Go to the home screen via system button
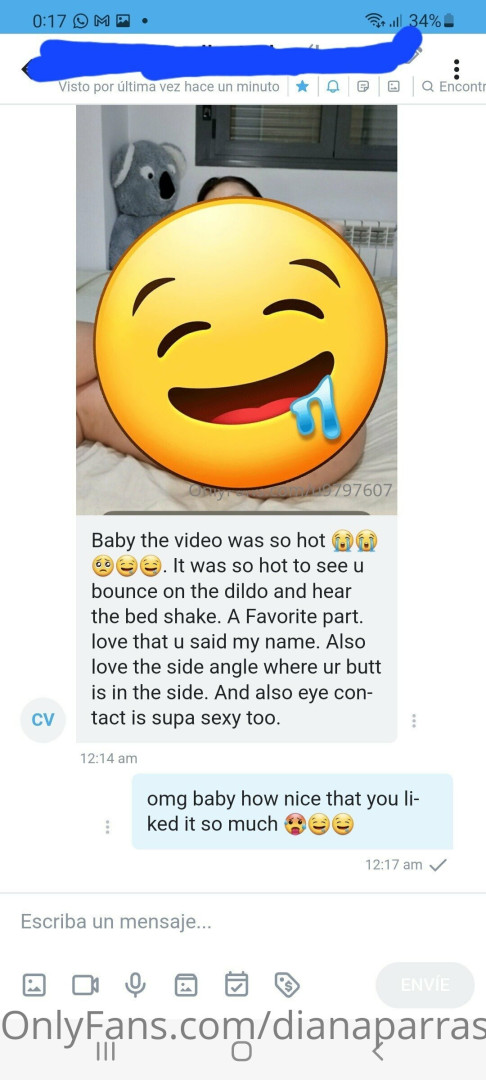Image resolution: width=486 pixels, height=1080 pixels. click(x=242, y=1052)
